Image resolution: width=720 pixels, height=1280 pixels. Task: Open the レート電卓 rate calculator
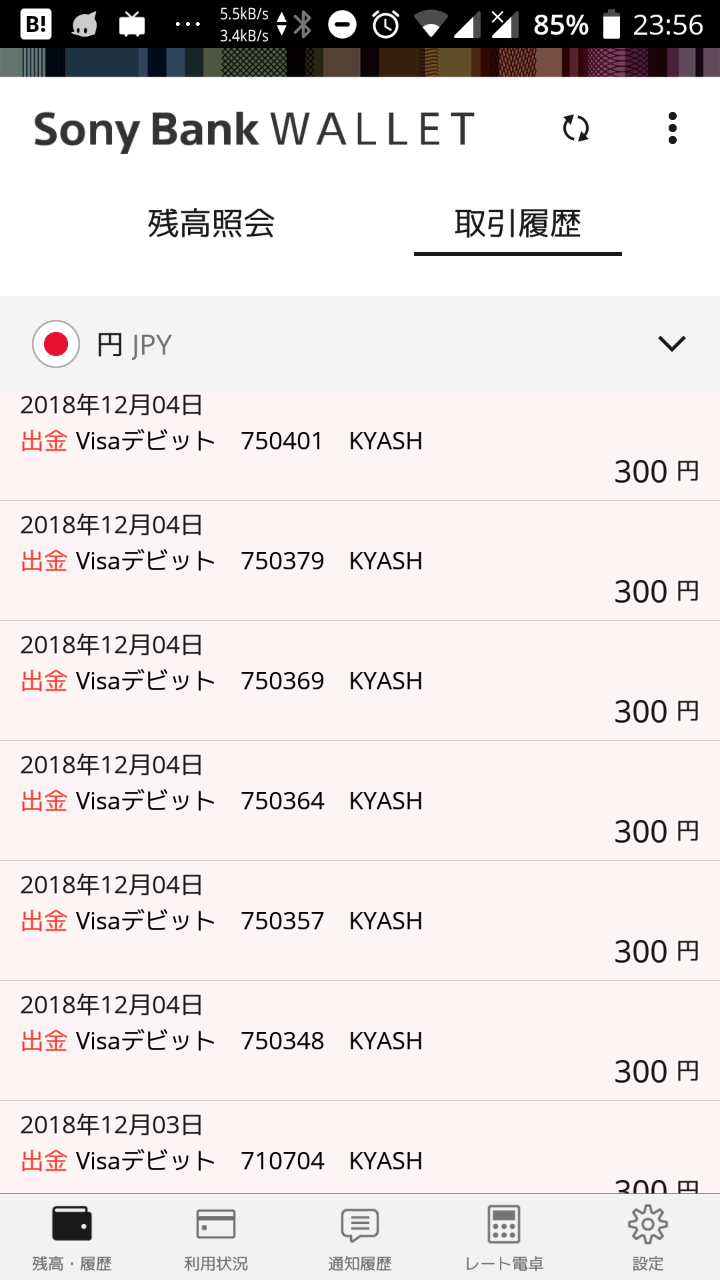click(x=504, y=1237)
